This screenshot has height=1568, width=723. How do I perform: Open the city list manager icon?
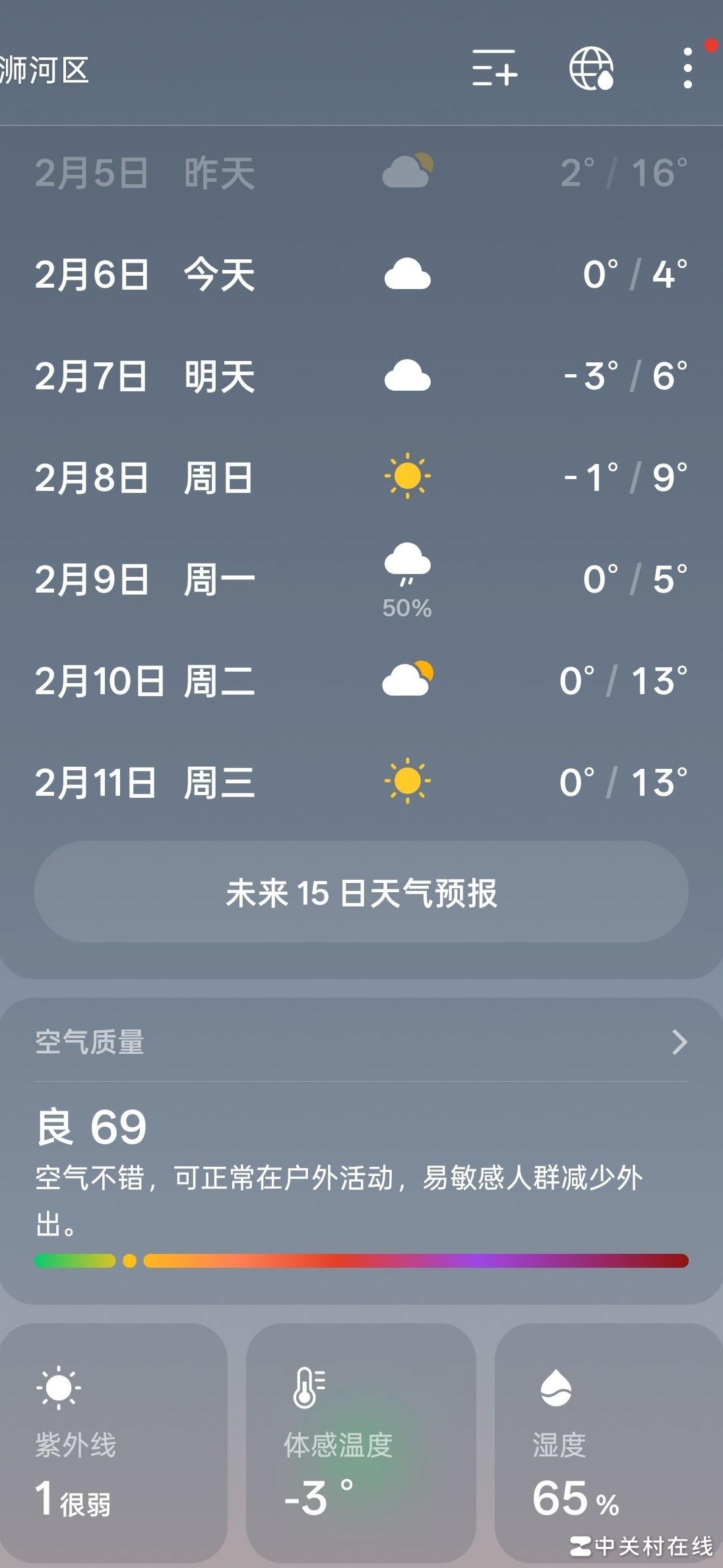(x=494, y=68)
